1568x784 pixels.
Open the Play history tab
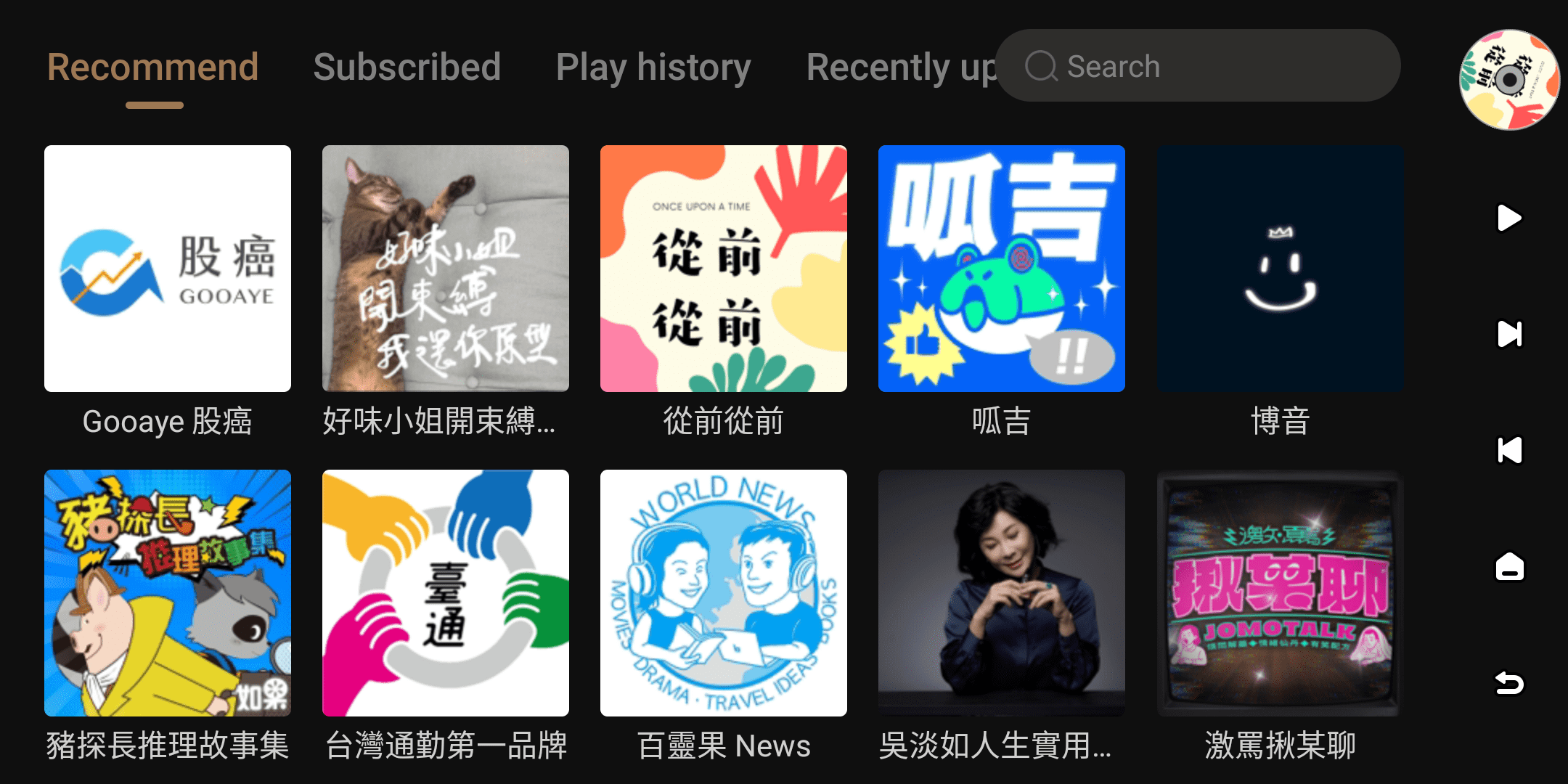pyautogui.click(x=653, y=68)
